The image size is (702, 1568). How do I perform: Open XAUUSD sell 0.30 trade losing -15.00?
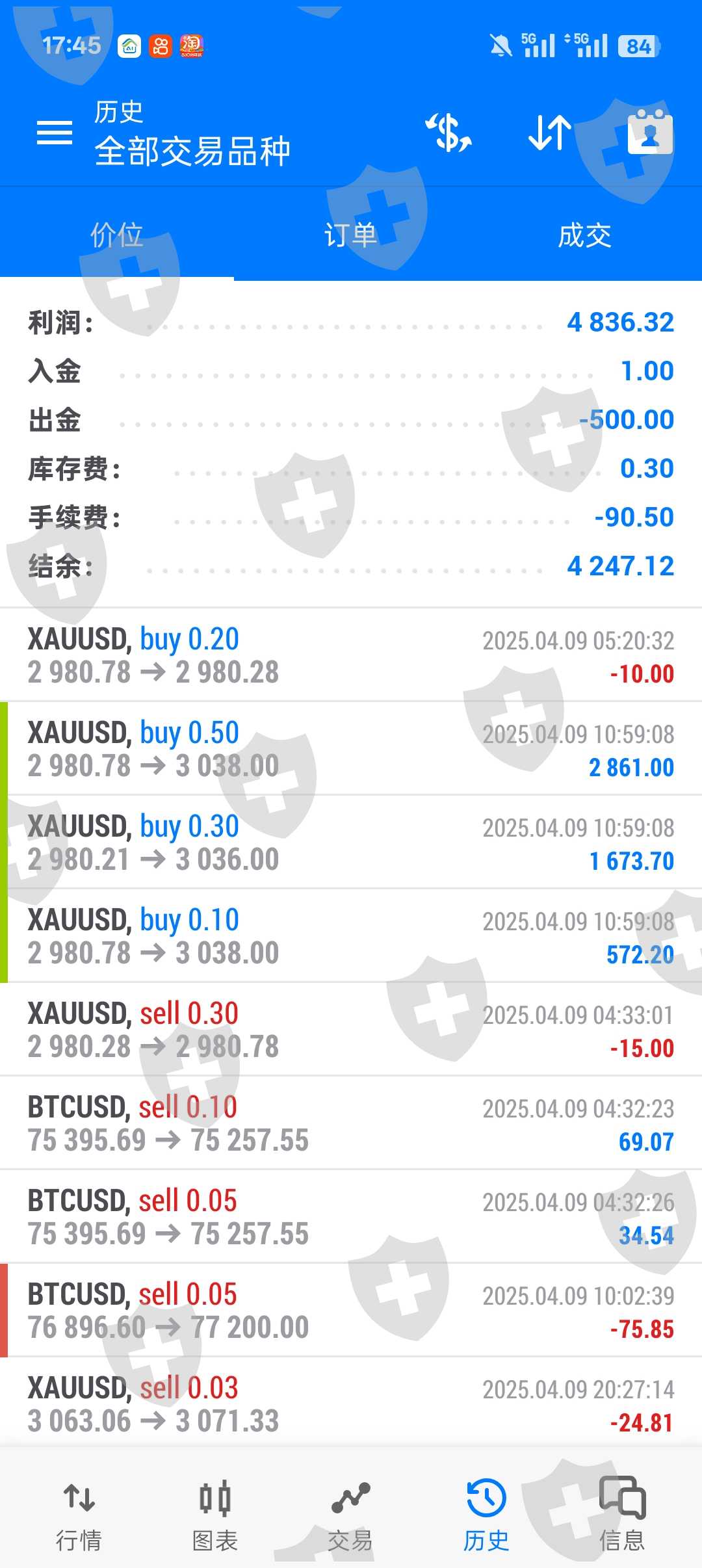pyautogui.click(x=351, y=1030)
